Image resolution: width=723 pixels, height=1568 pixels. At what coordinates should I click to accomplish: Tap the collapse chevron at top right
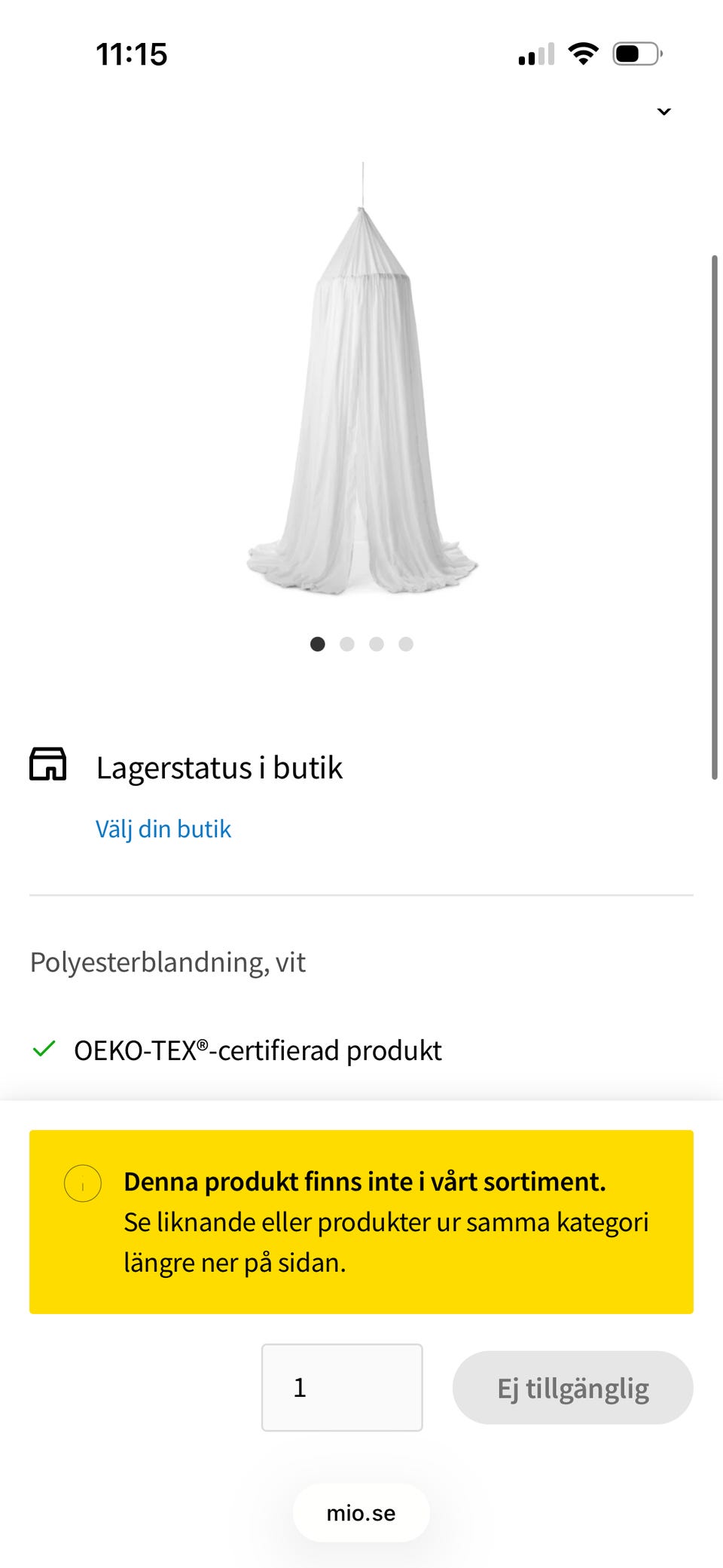coord(664,112)
